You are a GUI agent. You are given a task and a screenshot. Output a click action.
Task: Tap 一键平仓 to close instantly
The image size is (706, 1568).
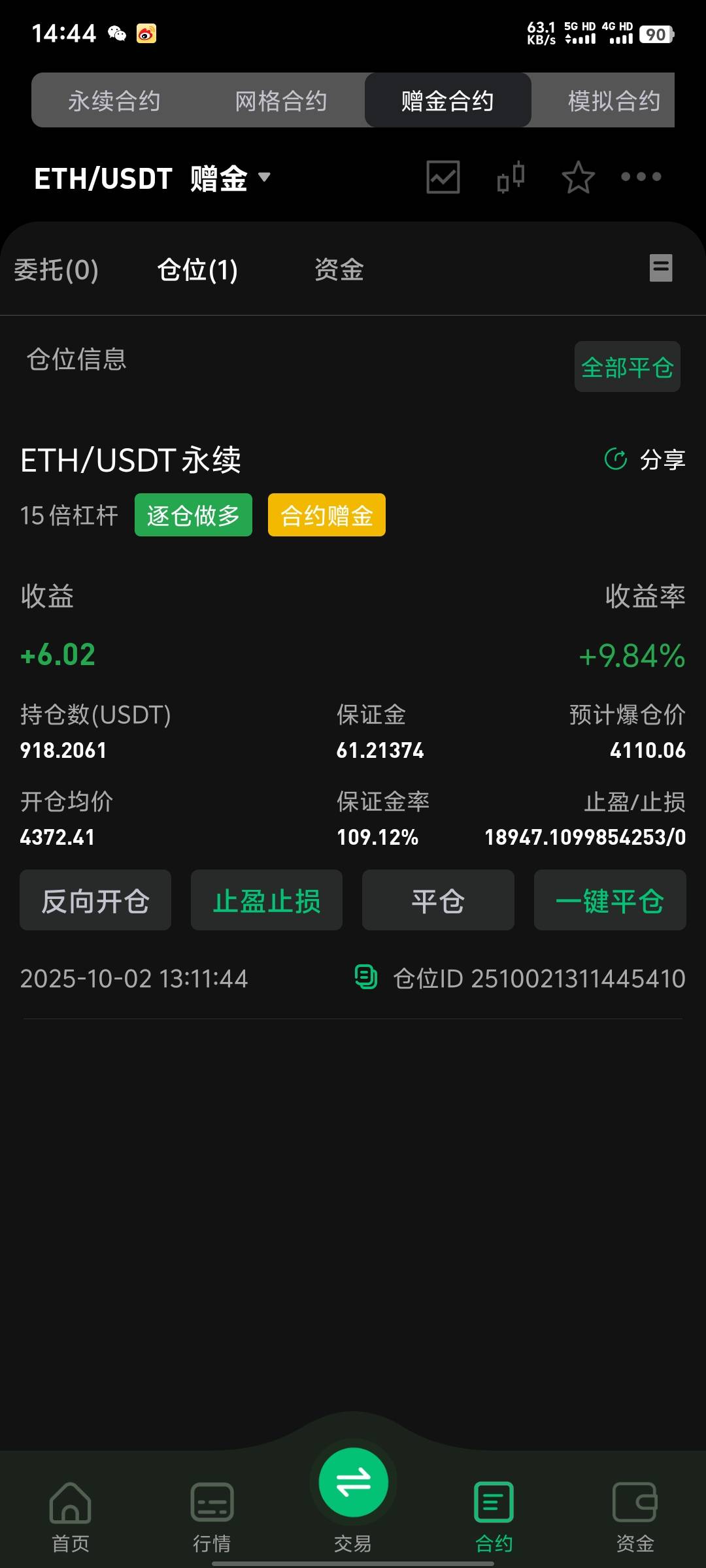point(610,900)
